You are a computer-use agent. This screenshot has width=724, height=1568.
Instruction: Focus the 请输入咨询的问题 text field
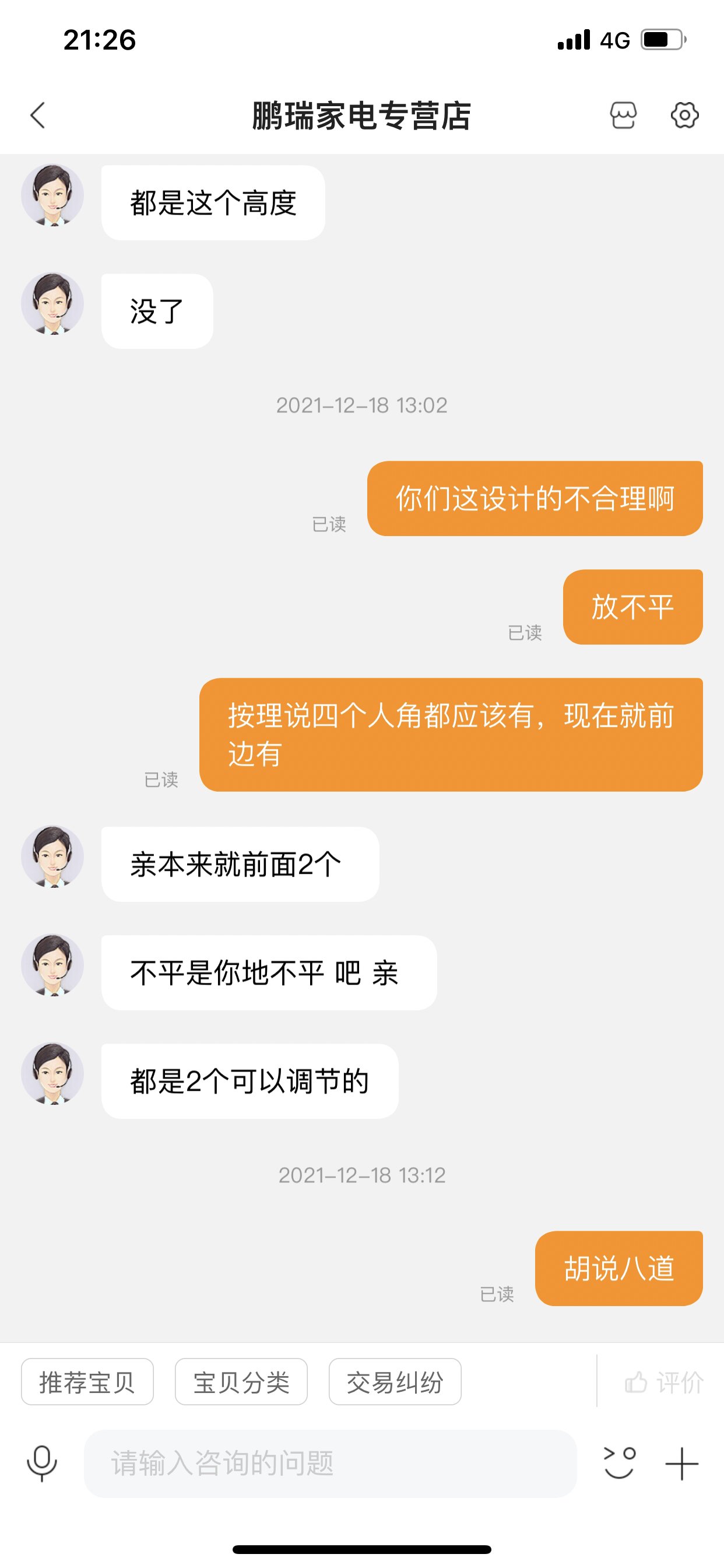[330, 1464]
